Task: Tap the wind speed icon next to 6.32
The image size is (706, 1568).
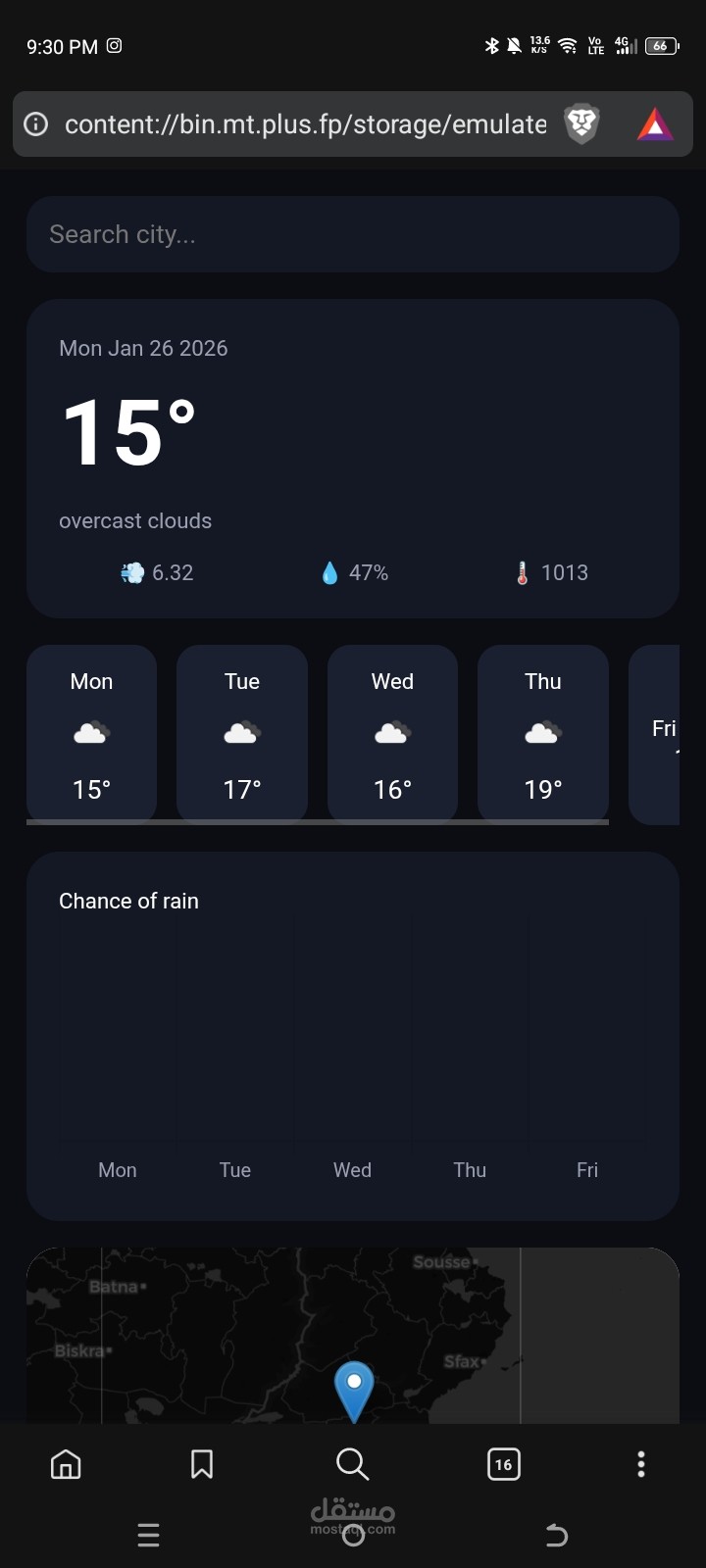Action: (131, 572)
